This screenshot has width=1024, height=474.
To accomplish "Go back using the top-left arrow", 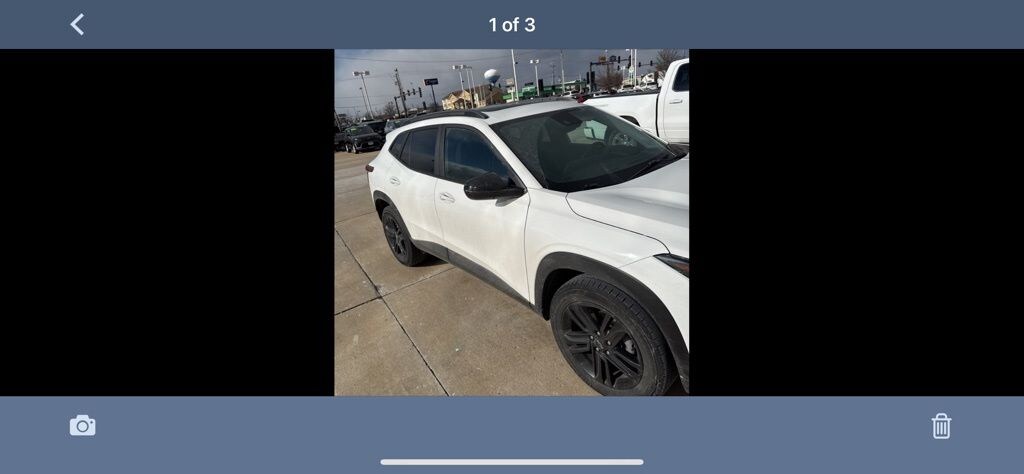I will (x=77, y=24).
